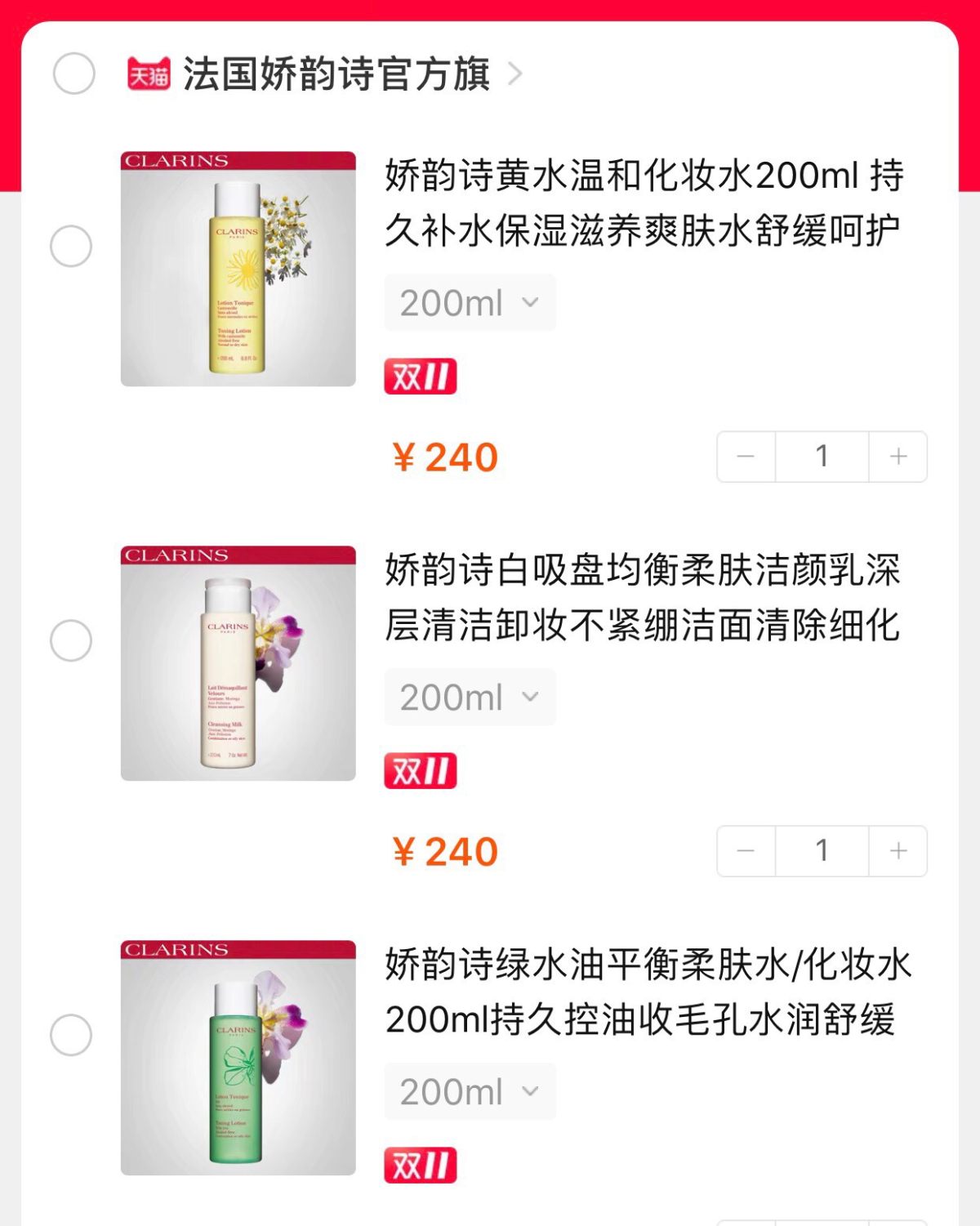Open the 200ml spec dropdown for 白吸盘洁颜乳

pos(469,696)
